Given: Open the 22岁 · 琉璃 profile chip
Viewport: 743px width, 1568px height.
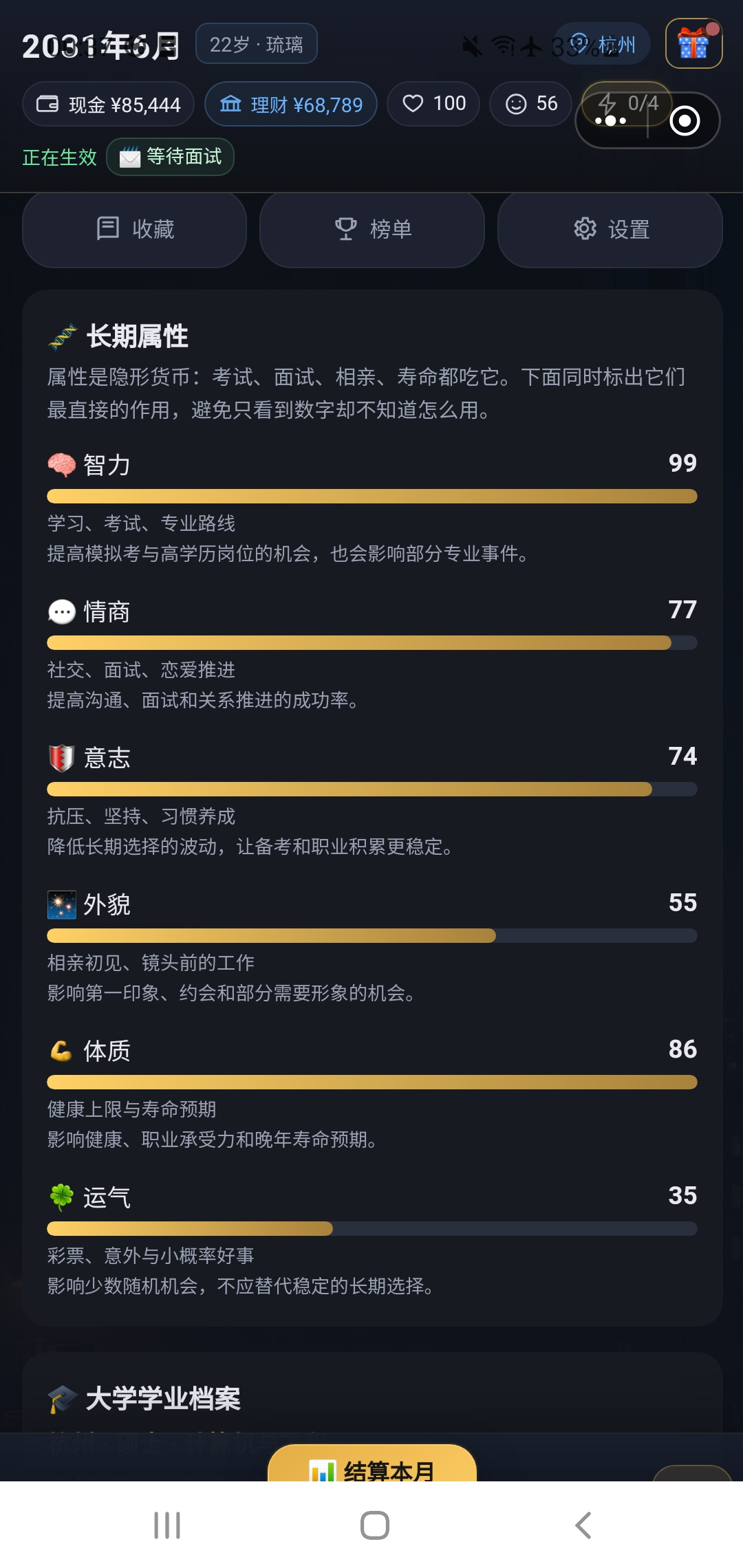Looking at the screenshot, I should click(257, 44).
